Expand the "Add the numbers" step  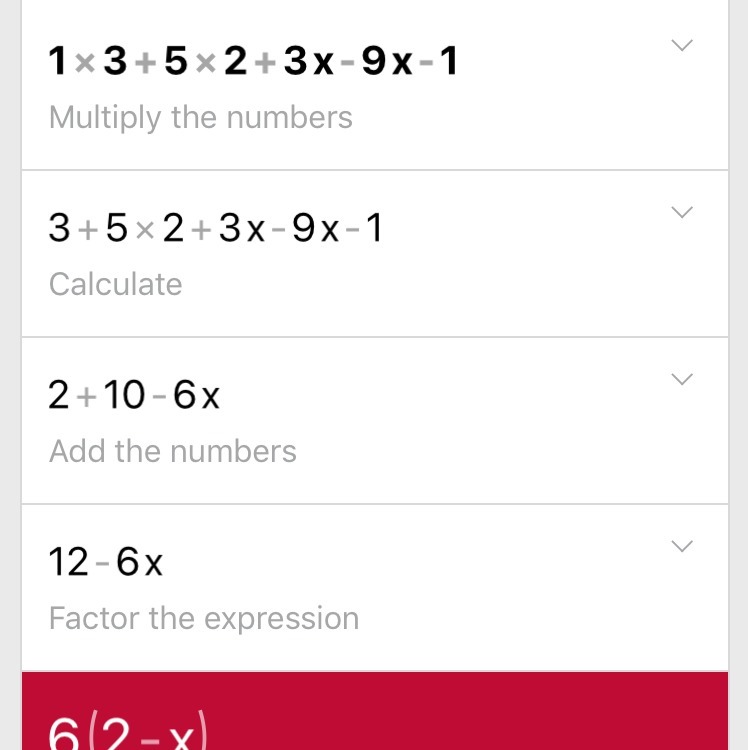coord(682,380)
